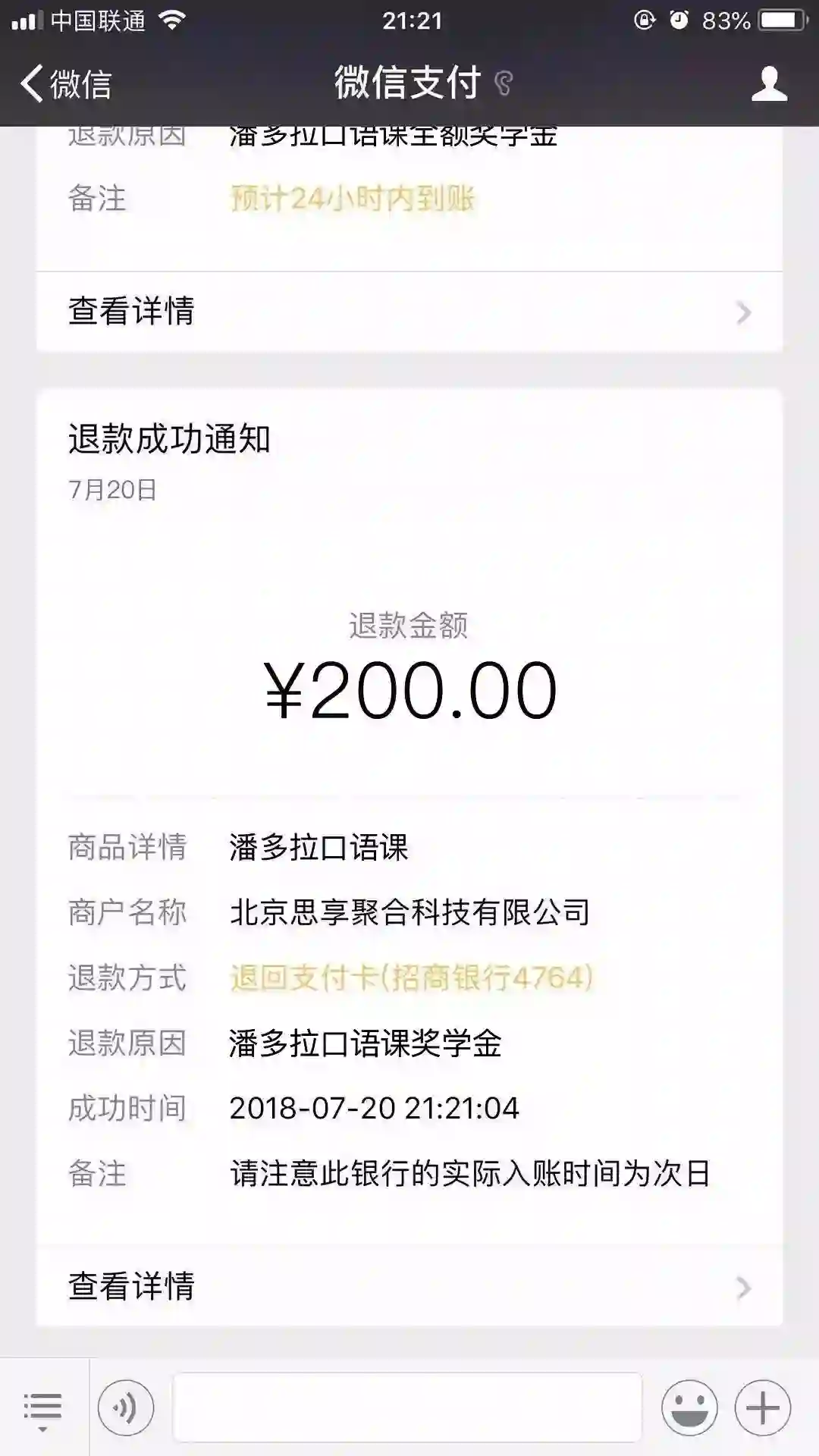
Task: Go back to 微信 chat list
Action: coord(67,83)
